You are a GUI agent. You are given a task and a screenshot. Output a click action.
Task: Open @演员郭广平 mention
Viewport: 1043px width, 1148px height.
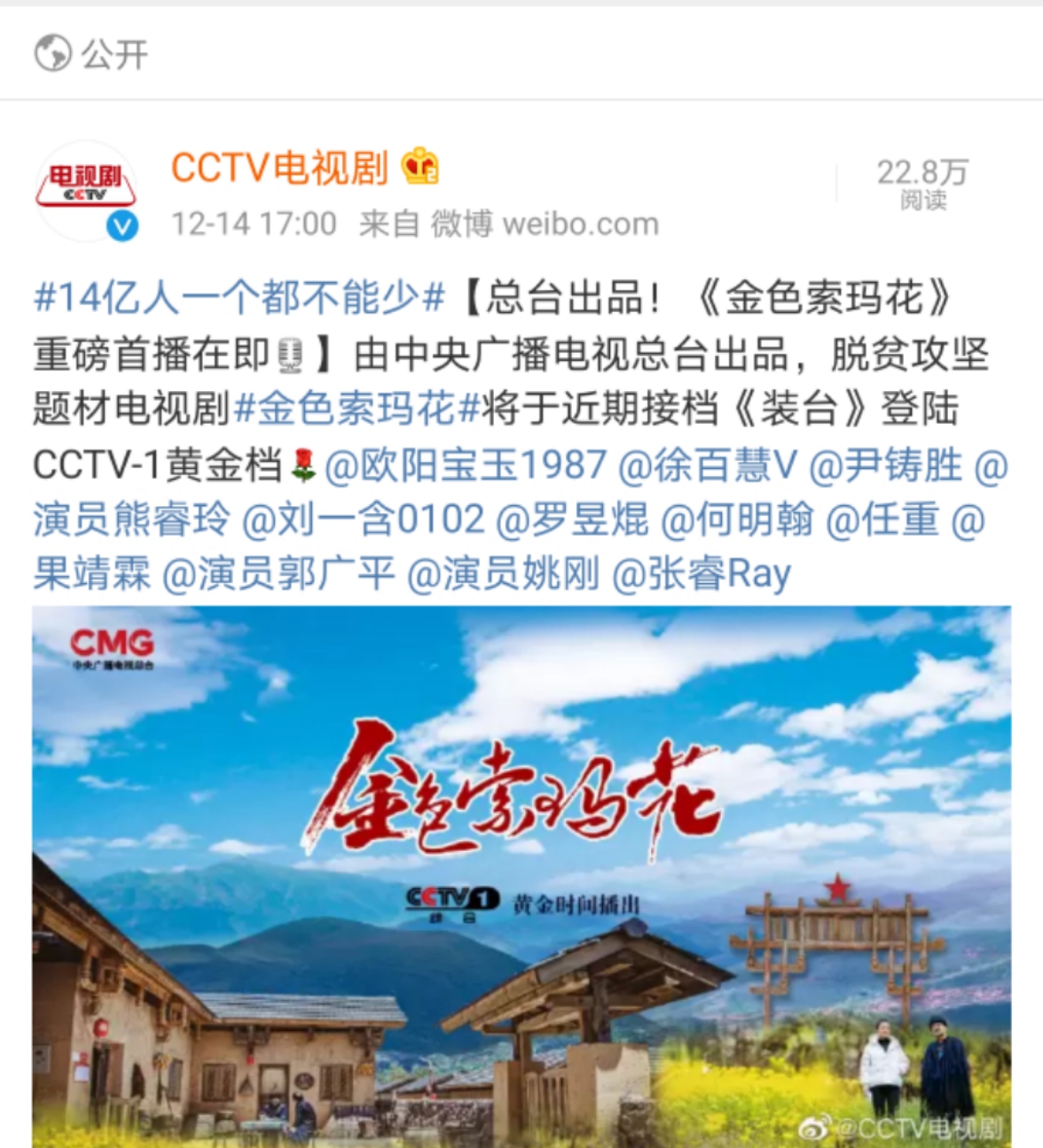click(x=278, y=575)
